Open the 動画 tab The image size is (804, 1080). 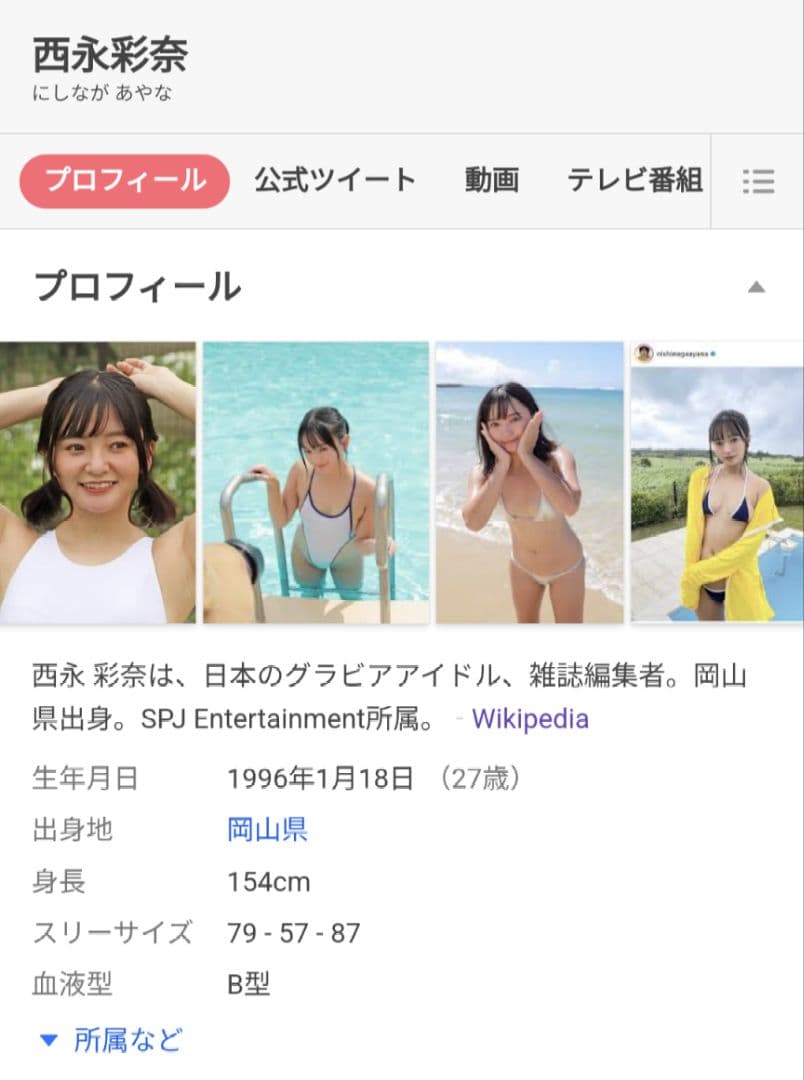point(490,182)
